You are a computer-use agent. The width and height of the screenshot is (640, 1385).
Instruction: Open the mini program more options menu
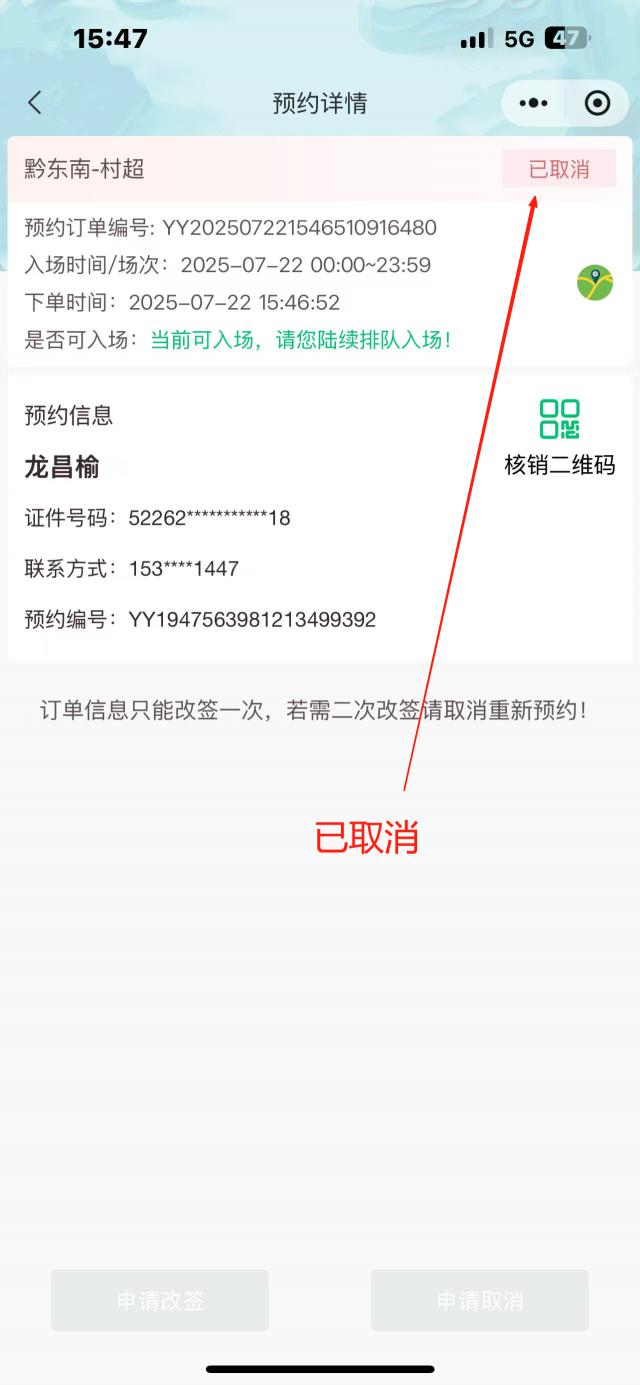click(x=534, y=103)
